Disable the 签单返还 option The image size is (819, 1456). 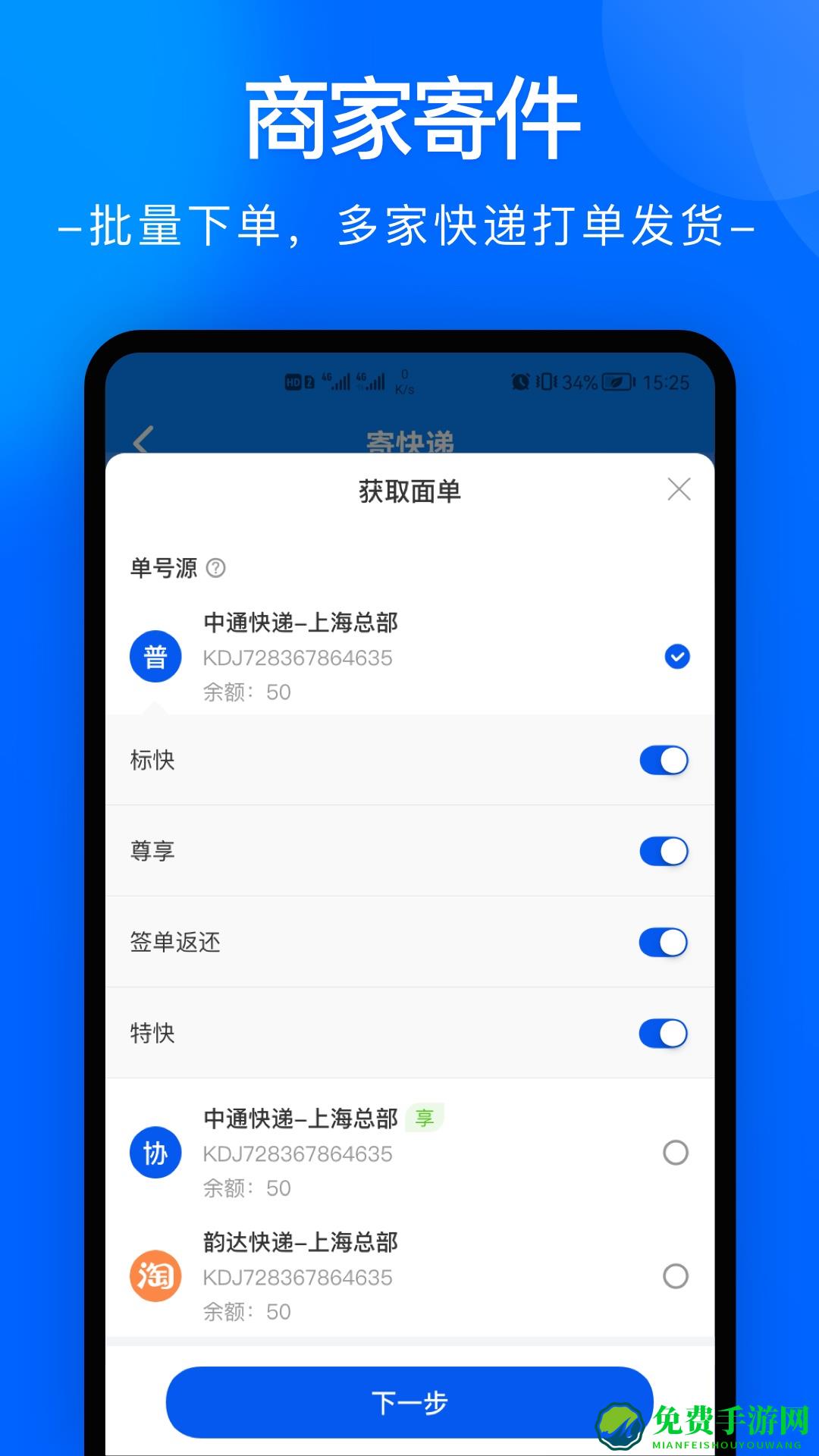663,941
